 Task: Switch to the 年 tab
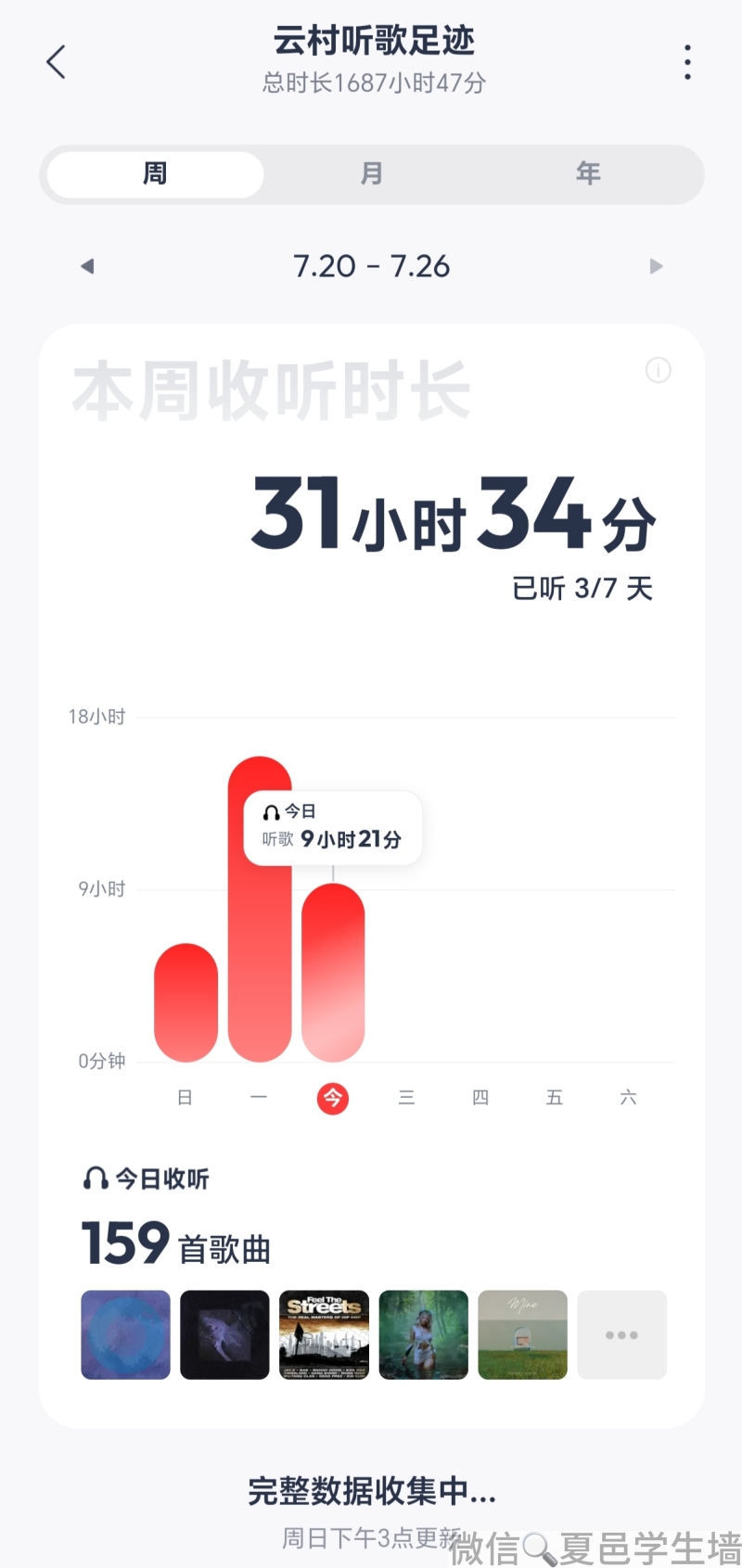[588, 174]
